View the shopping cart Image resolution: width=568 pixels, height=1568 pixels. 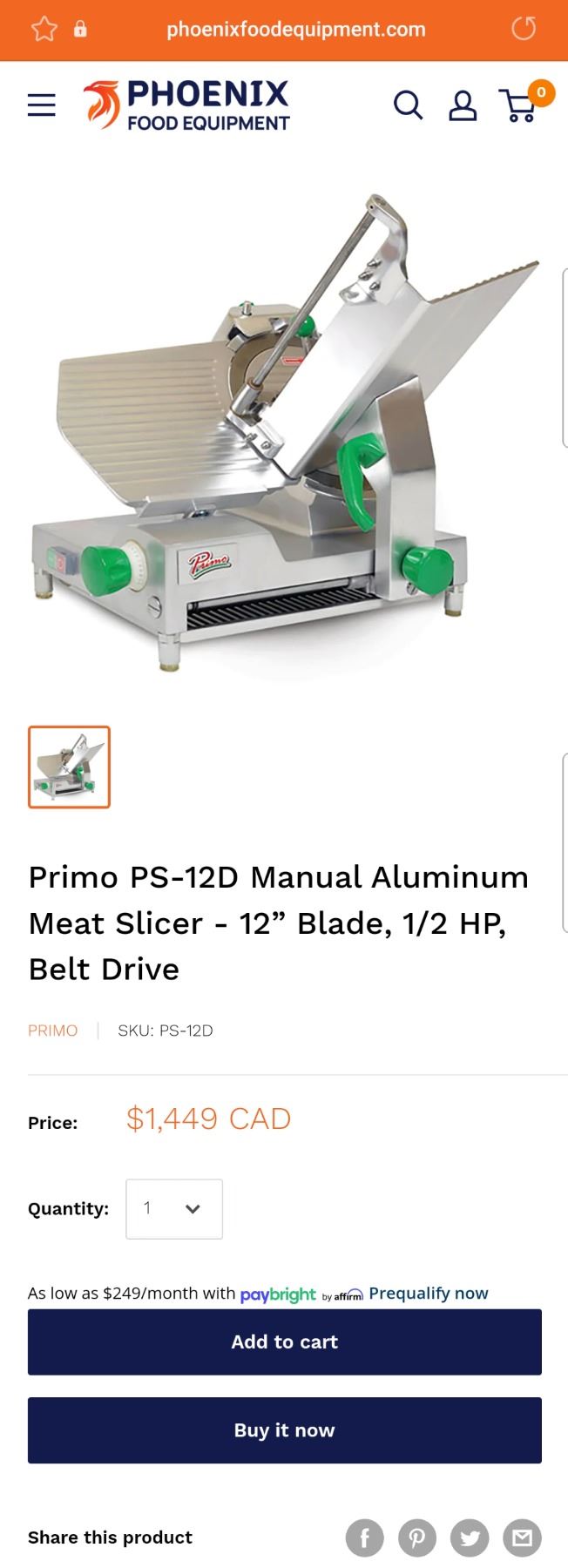(x=521, y=105)
